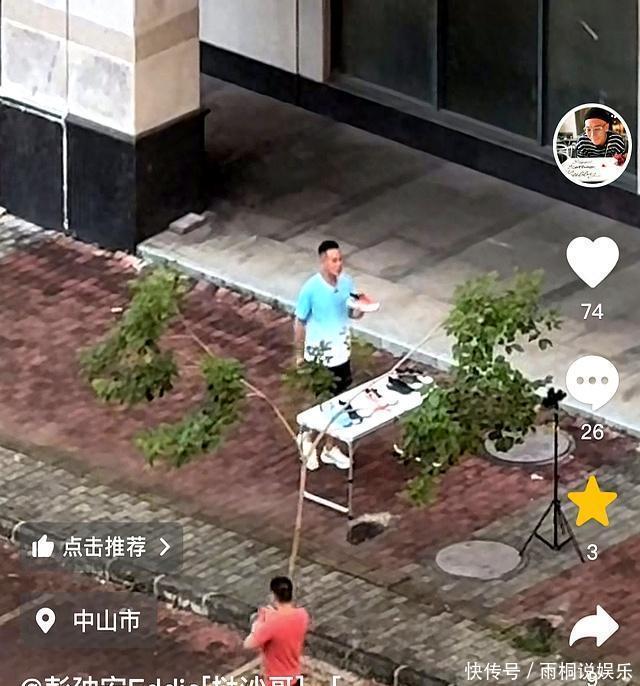Tap the 点击推荐 recommend button
The width and height of the screenshot is (640, 686).
(101, 547)
